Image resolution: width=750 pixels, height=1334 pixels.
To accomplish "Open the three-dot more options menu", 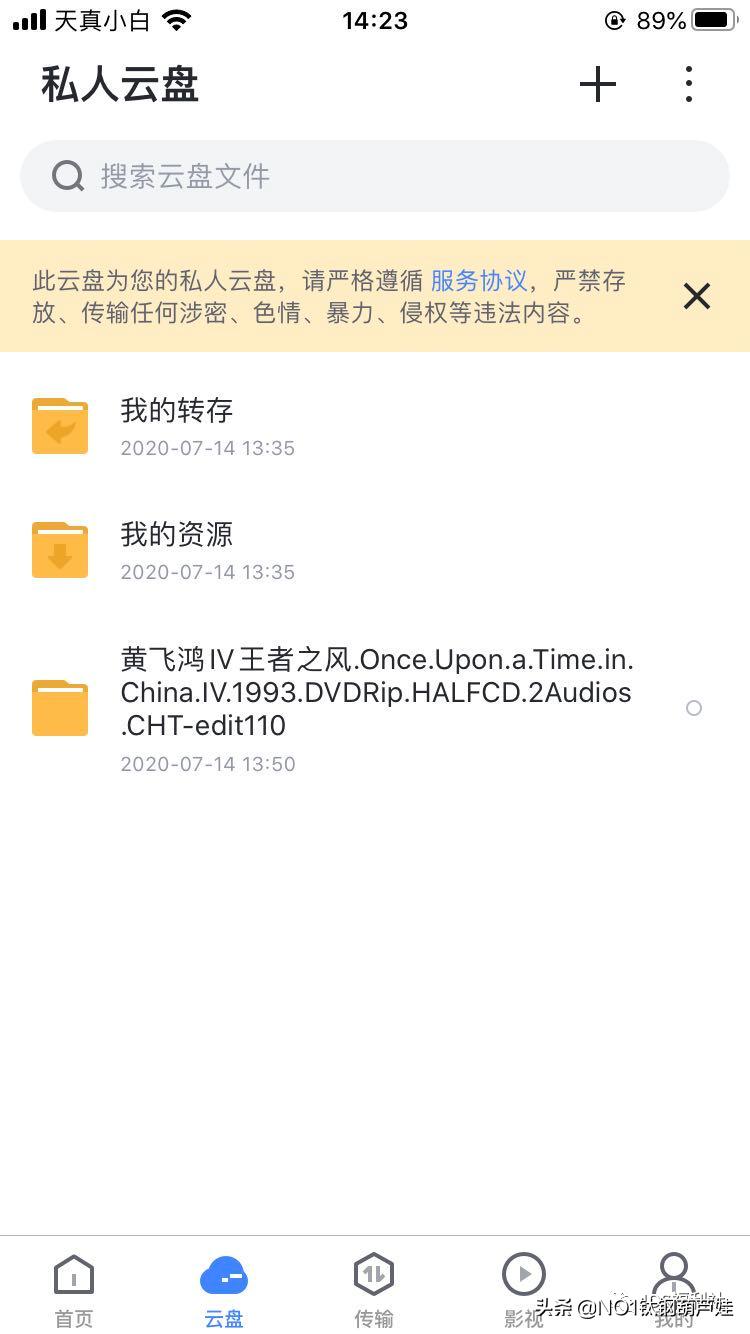I will coord(688,84).
